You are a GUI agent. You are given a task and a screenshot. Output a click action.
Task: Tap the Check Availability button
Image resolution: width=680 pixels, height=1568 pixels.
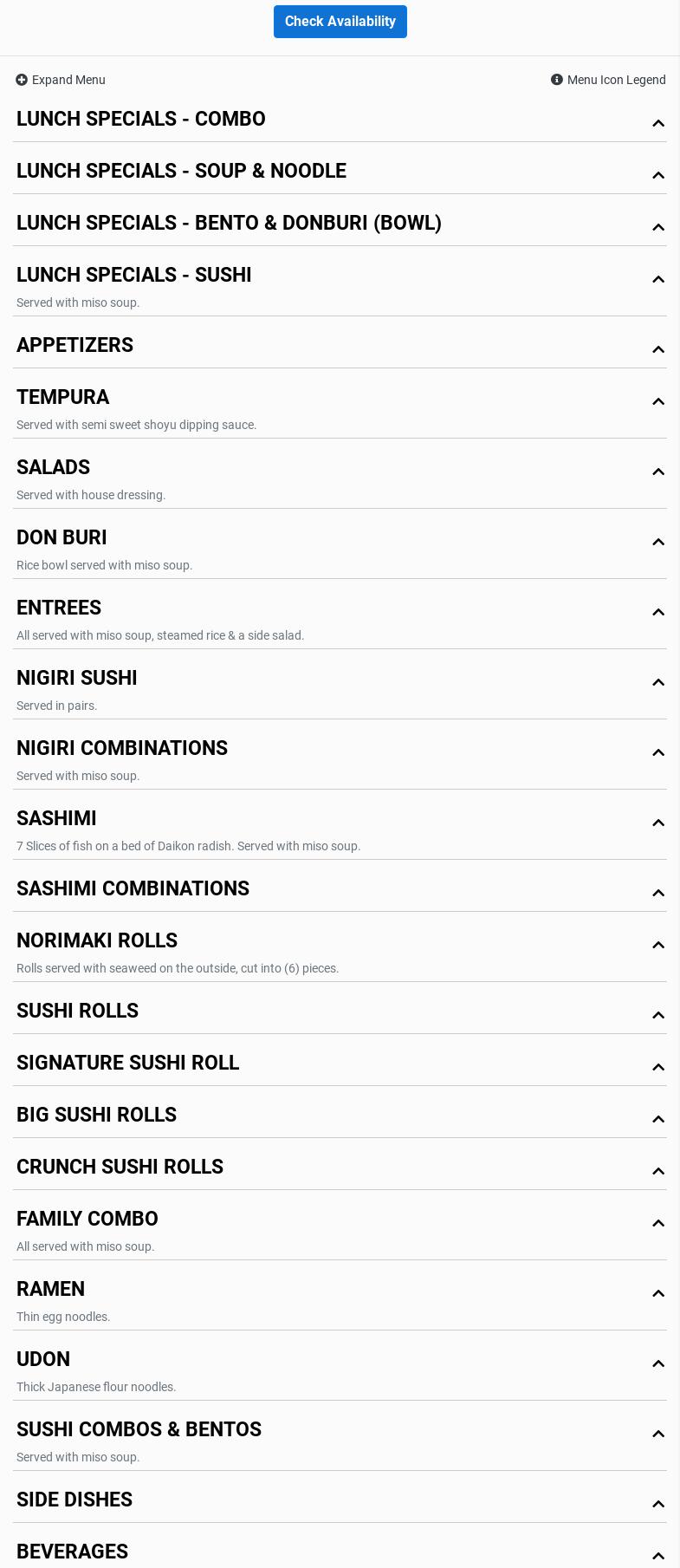tap(340, 22)
